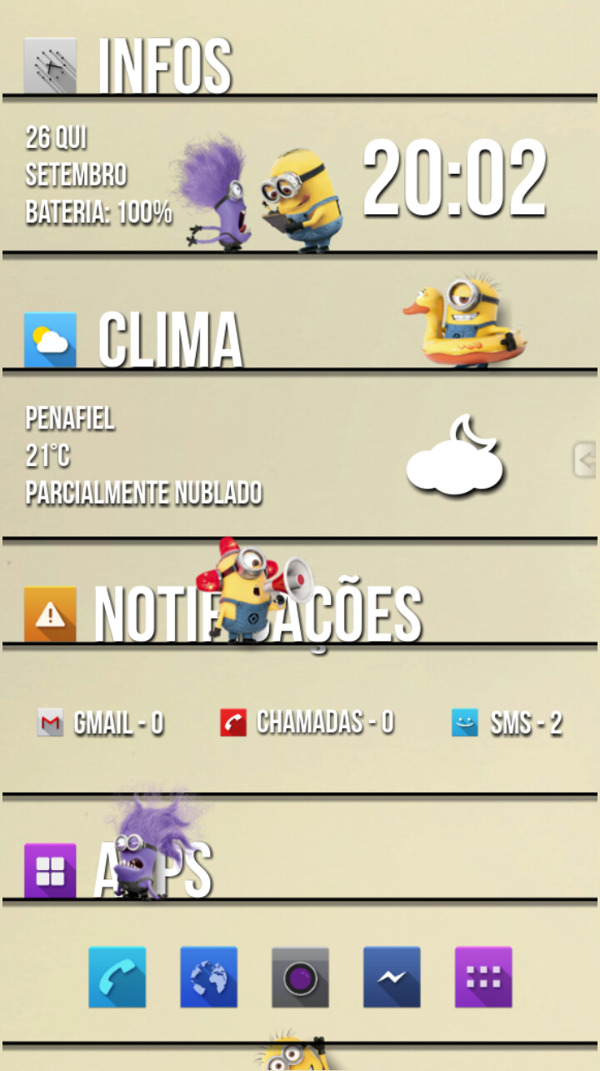Screen dimensions: 600x1071
Task: Open Gmail notifications shortcut
Action: click(101, 722)
